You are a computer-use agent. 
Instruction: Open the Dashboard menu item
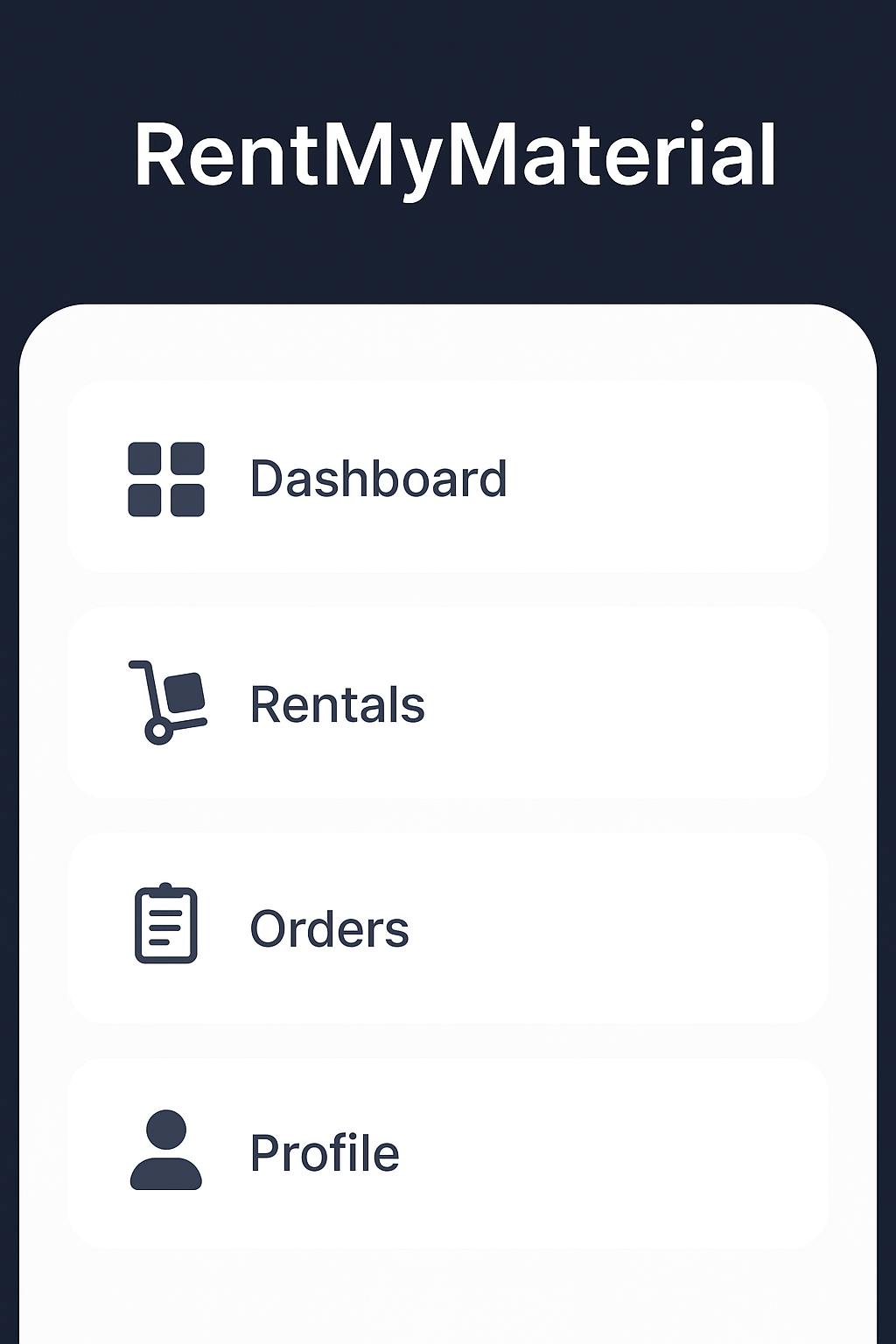(x=446, y=478)
